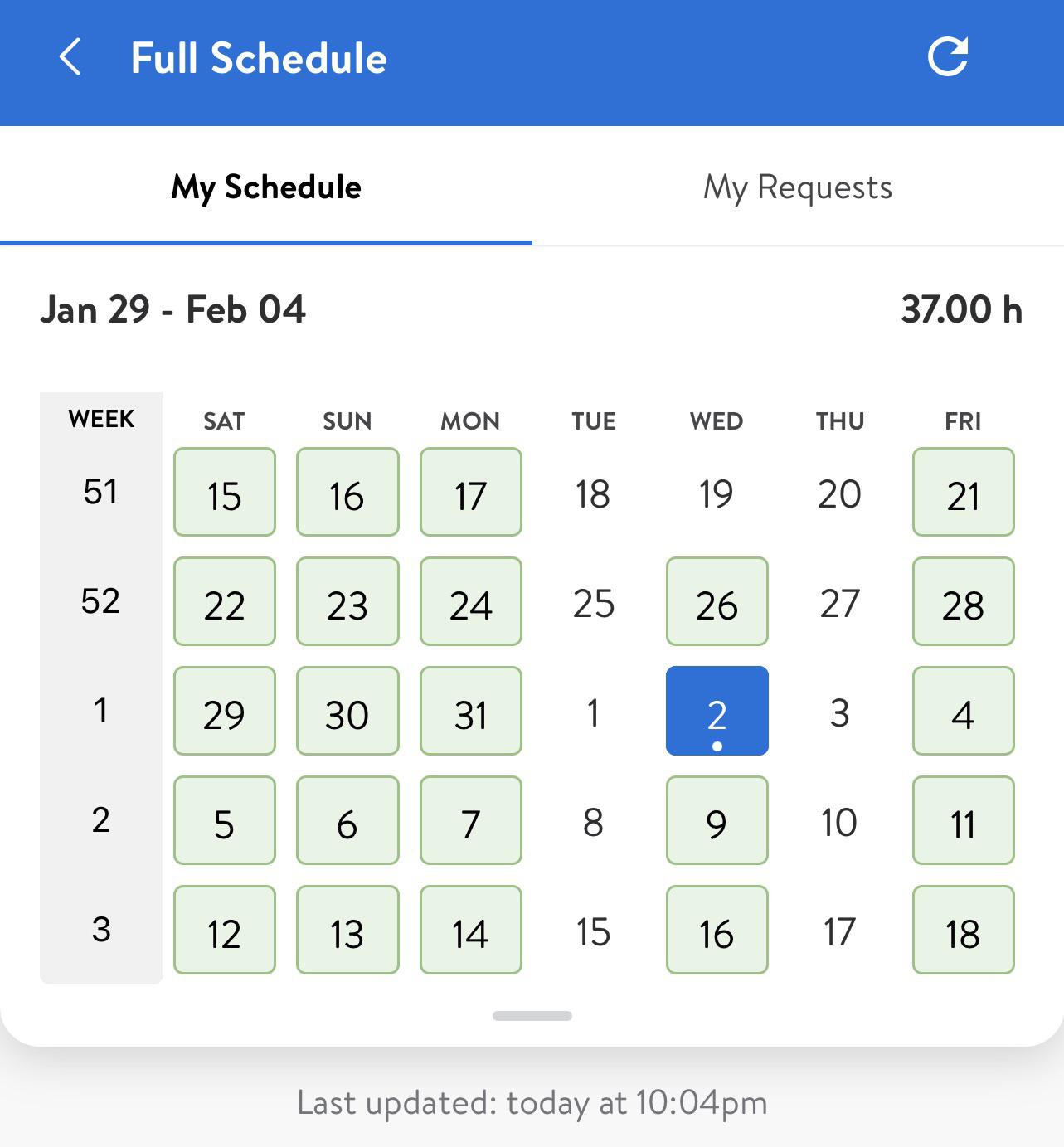This screenshot has width=1064, height=1147.
Task: Refresh the schedule
Action: 947,58
